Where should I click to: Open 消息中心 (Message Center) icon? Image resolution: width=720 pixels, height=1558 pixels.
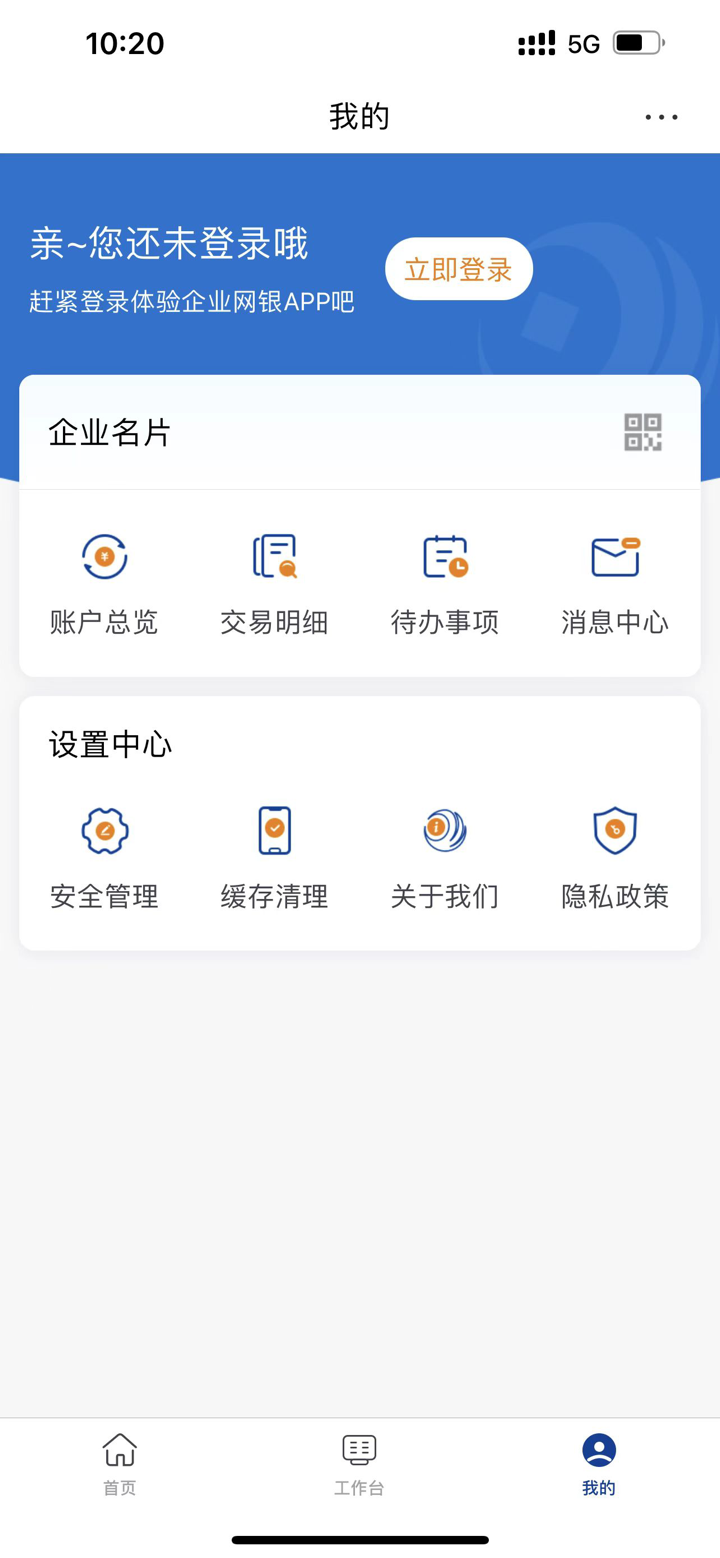(x=614, y=556)
